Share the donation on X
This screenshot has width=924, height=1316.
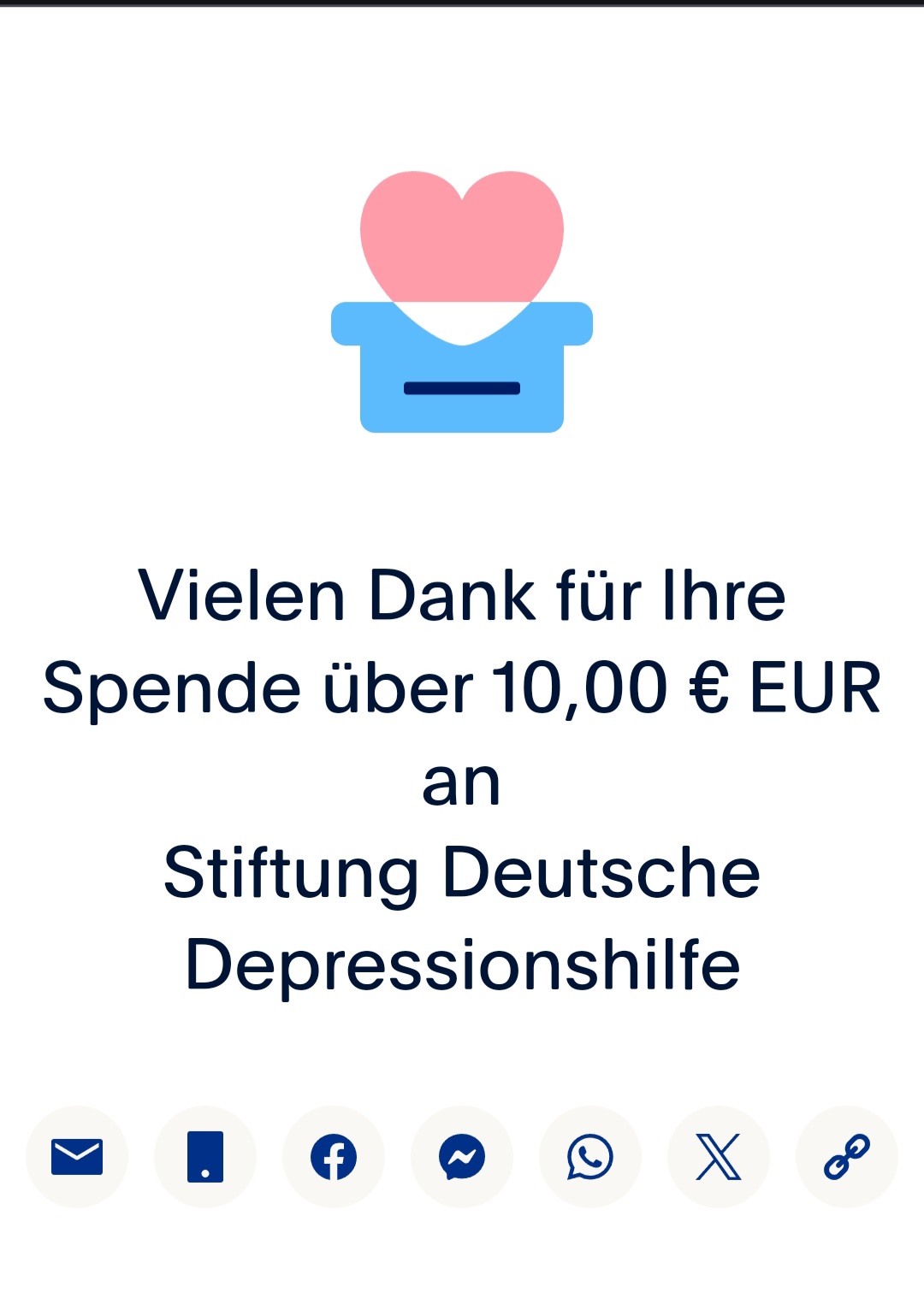(x=719, y=1157)
